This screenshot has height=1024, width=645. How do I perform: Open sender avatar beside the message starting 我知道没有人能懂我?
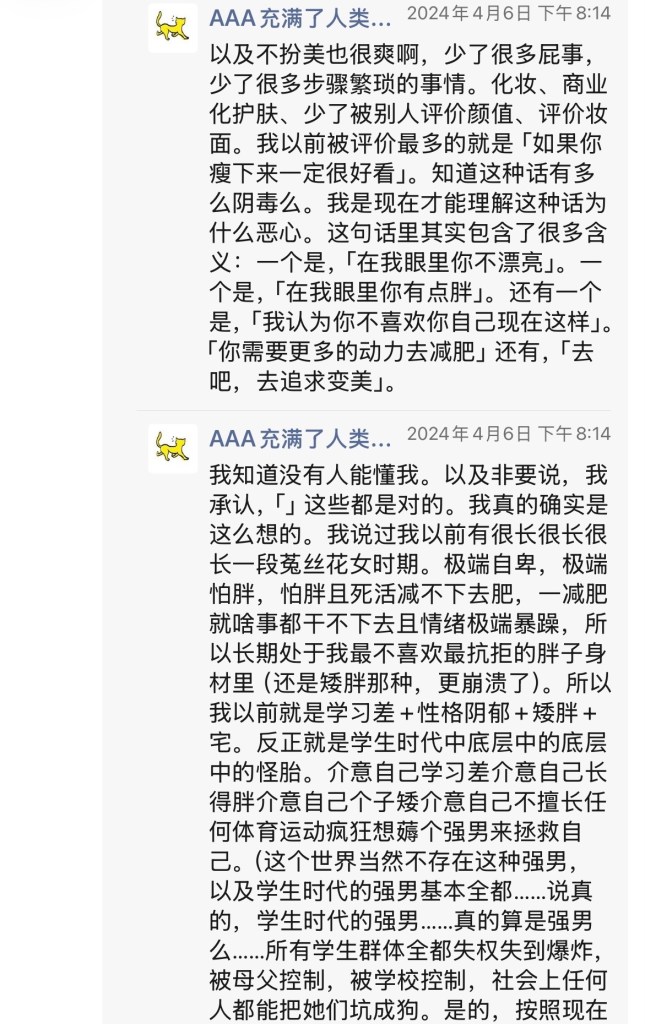(173, 448)
